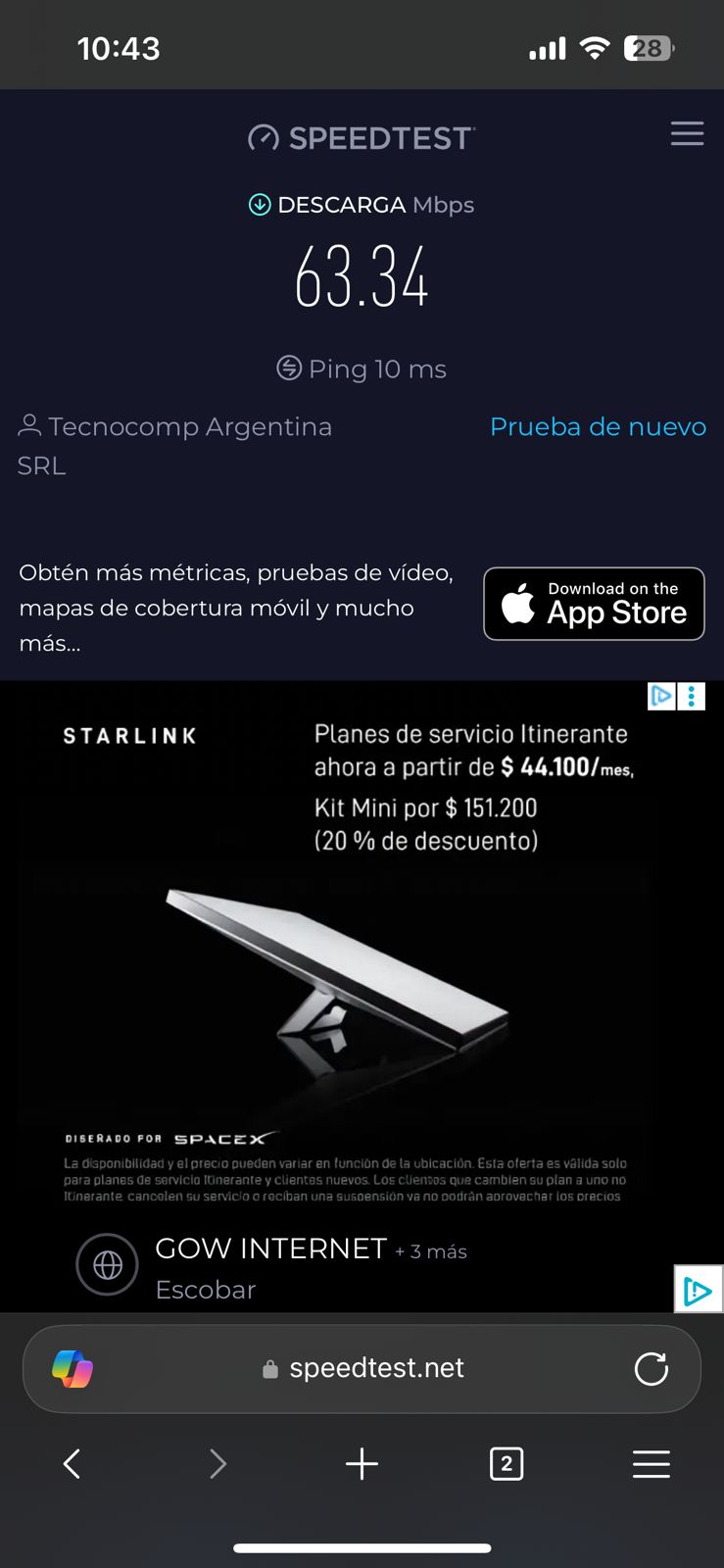Open Copilot icon in address bar
The width and height of the screenshot is (724, 1568).
(72, 1368)
